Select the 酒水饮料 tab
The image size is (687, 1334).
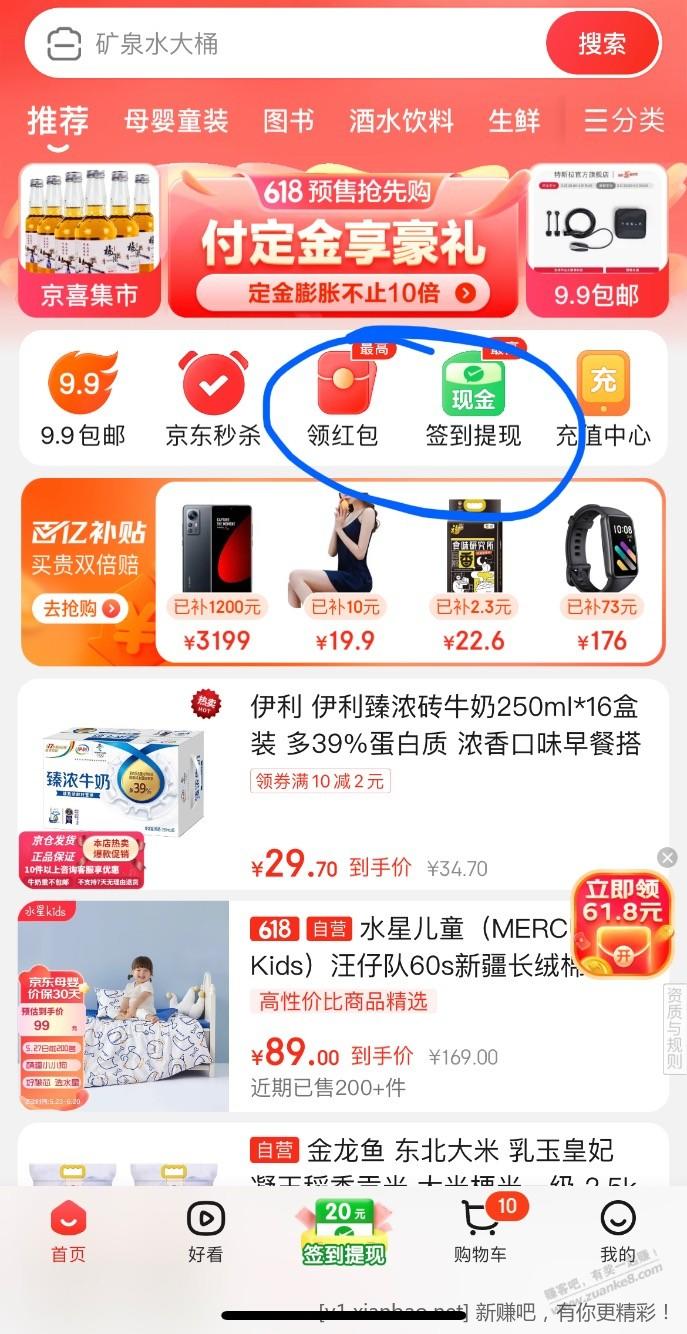pos(401,122)
